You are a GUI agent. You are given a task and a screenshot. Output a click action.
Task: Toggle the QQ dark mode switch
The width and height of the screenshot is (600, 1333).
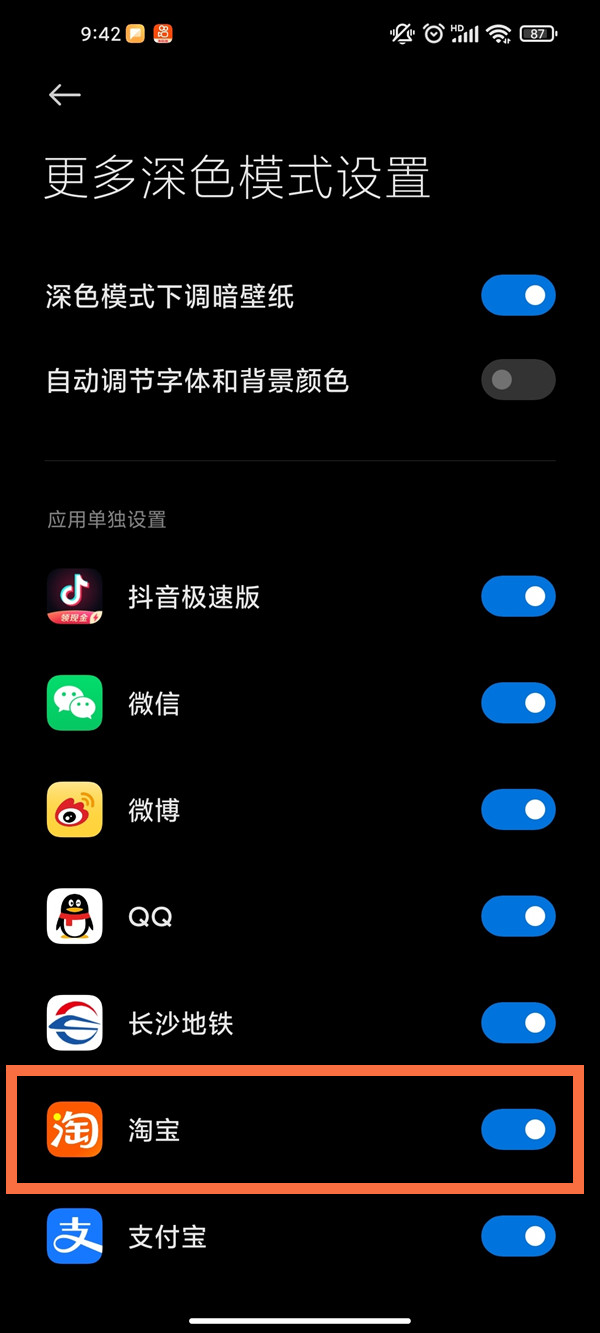518,916
